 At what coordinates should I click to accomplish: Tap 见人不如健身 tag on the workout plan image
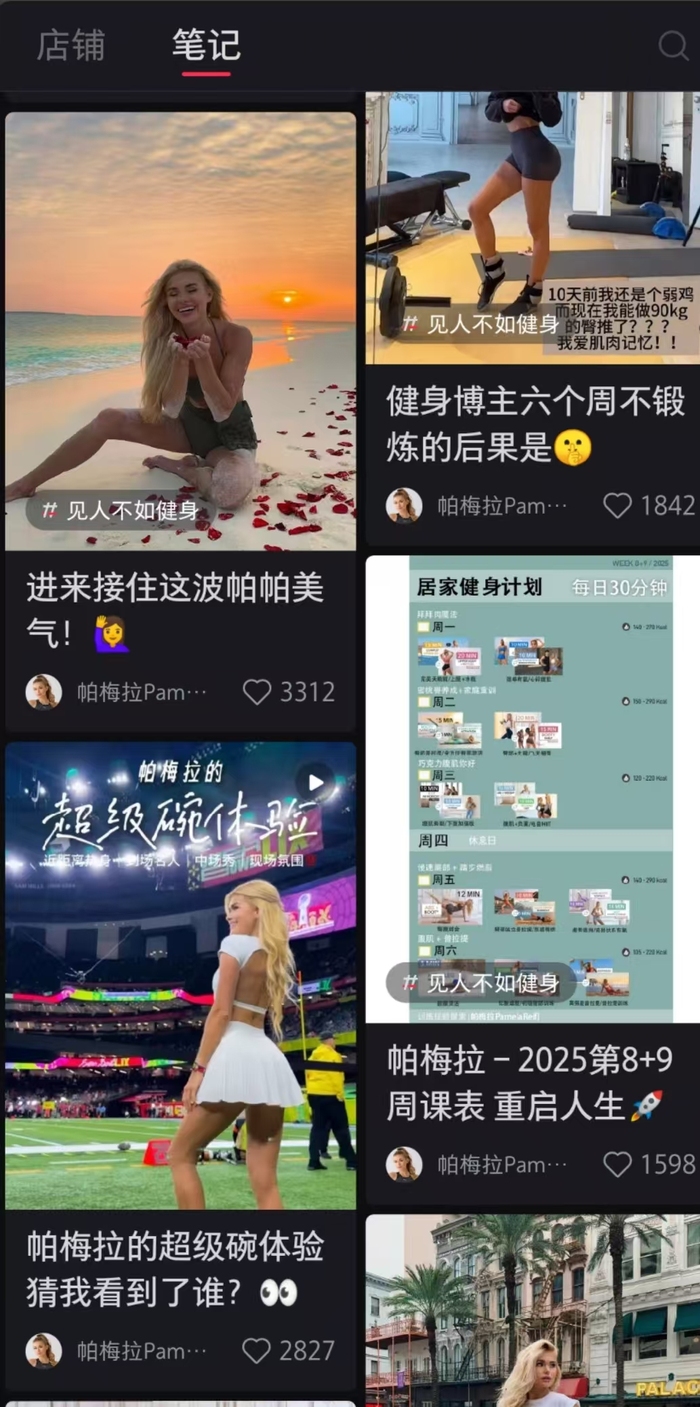(481, 983)
